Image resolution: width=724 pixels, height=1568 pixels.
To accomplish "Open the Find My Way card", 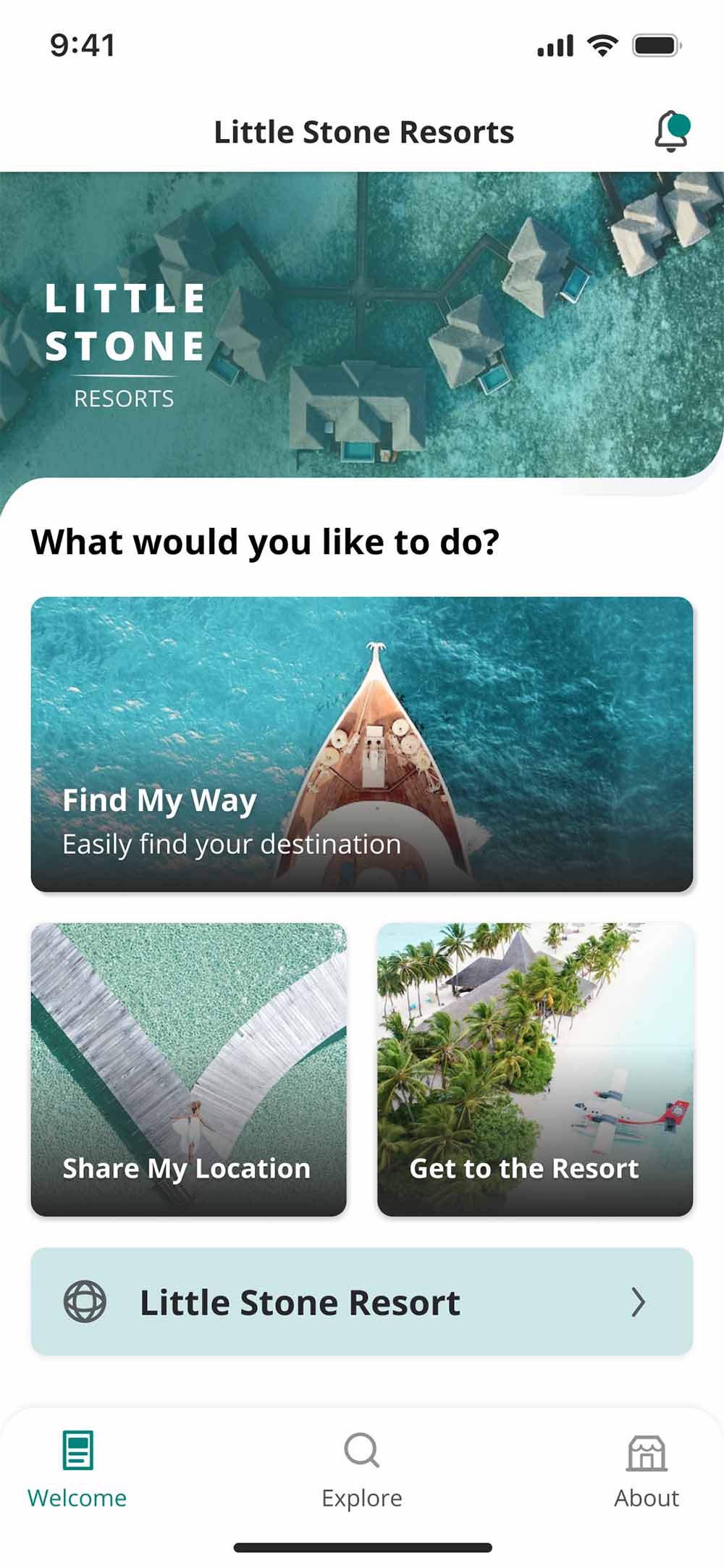I will point(362,744).
